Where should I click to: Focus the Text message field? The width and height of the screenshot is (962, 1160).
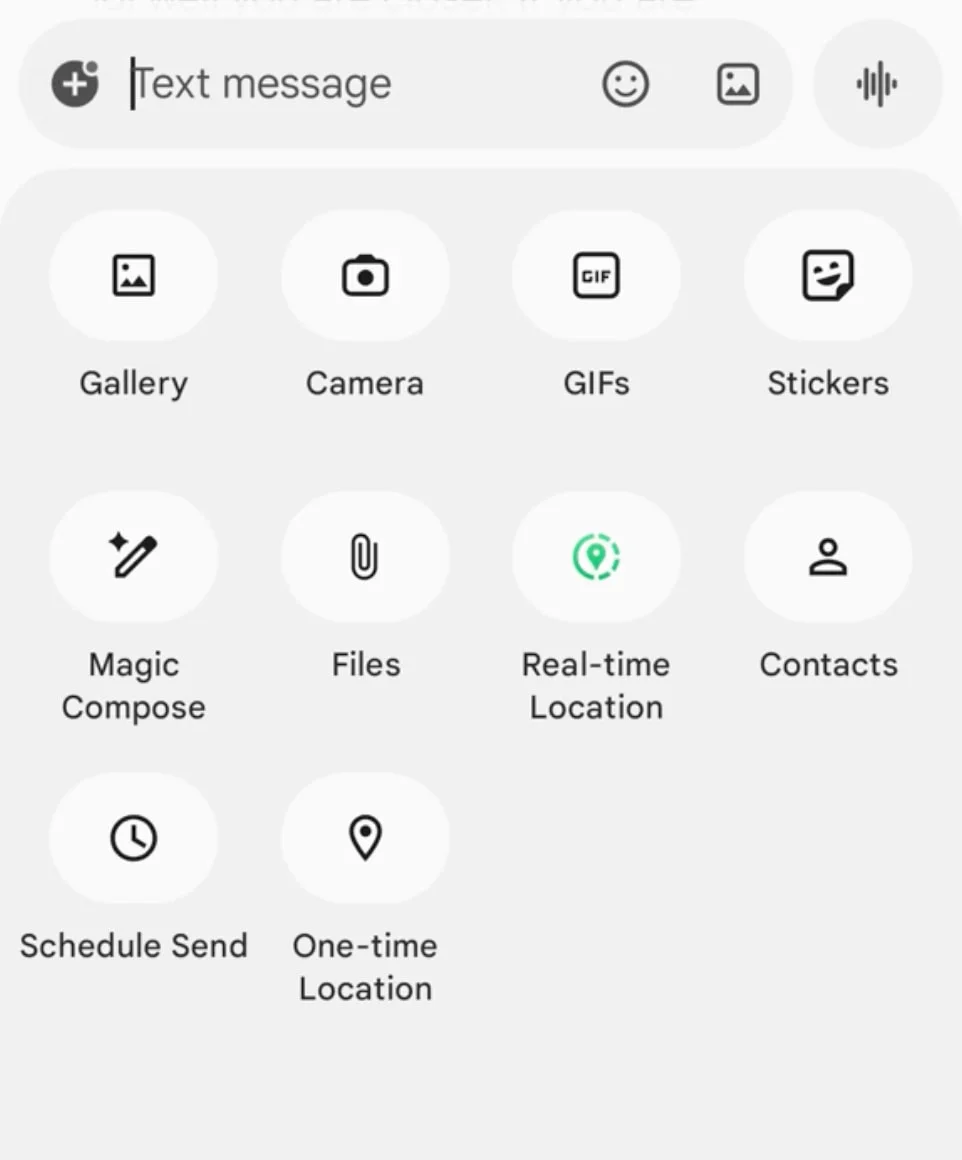coord(340,84)
